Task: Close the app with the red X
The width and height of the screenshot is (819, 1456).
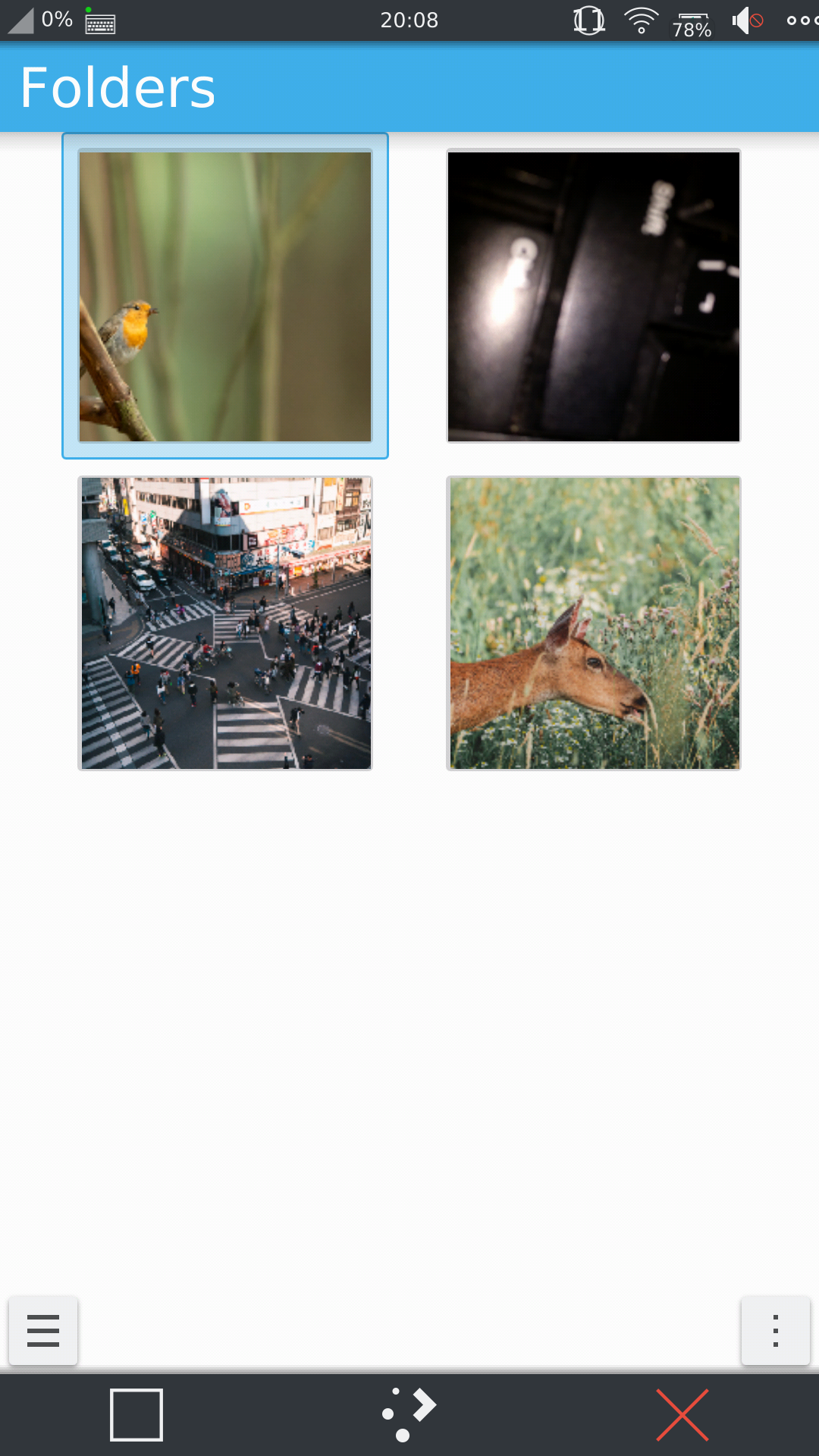Action: coord(682,1414)
